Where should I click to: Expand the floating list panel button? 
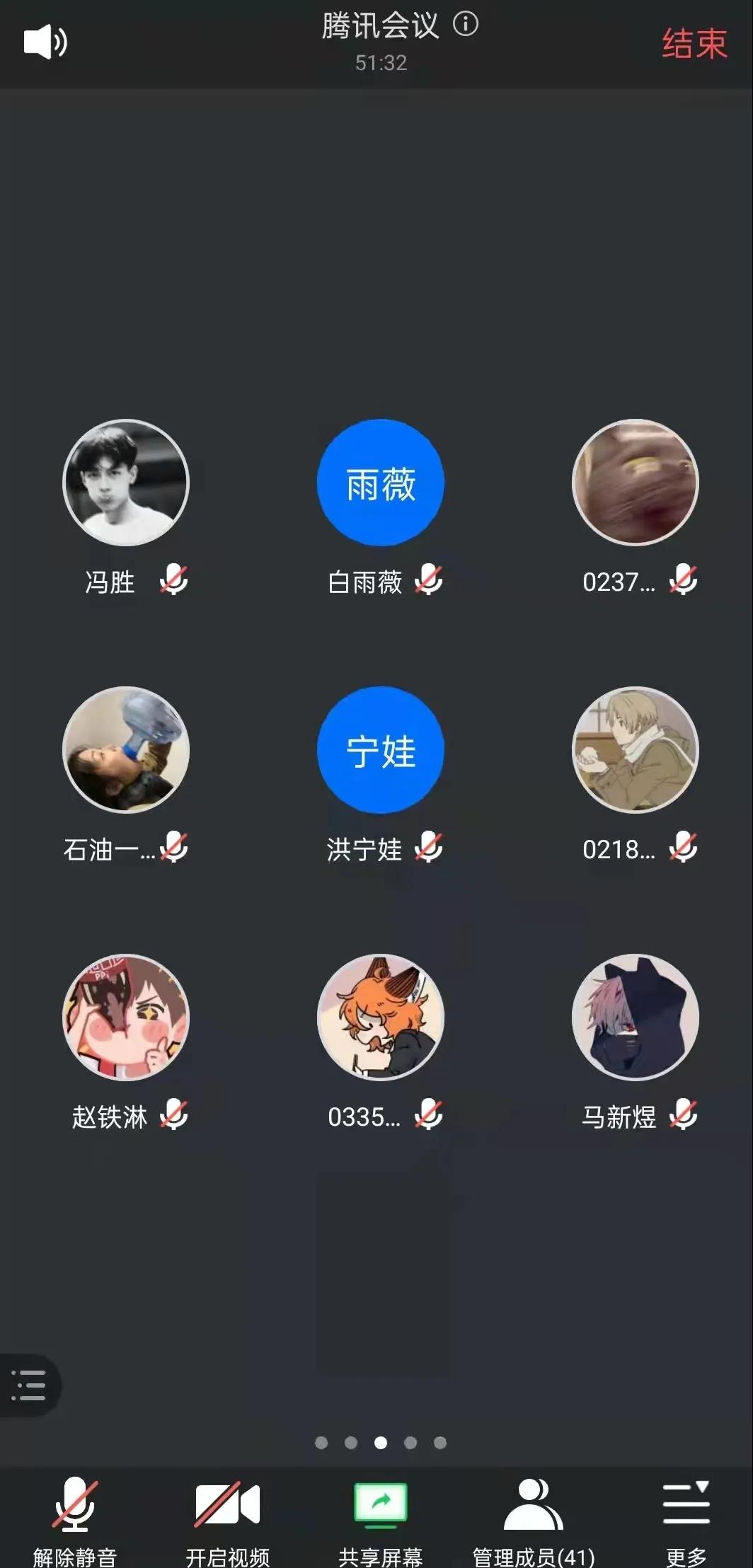(28, 1385)
